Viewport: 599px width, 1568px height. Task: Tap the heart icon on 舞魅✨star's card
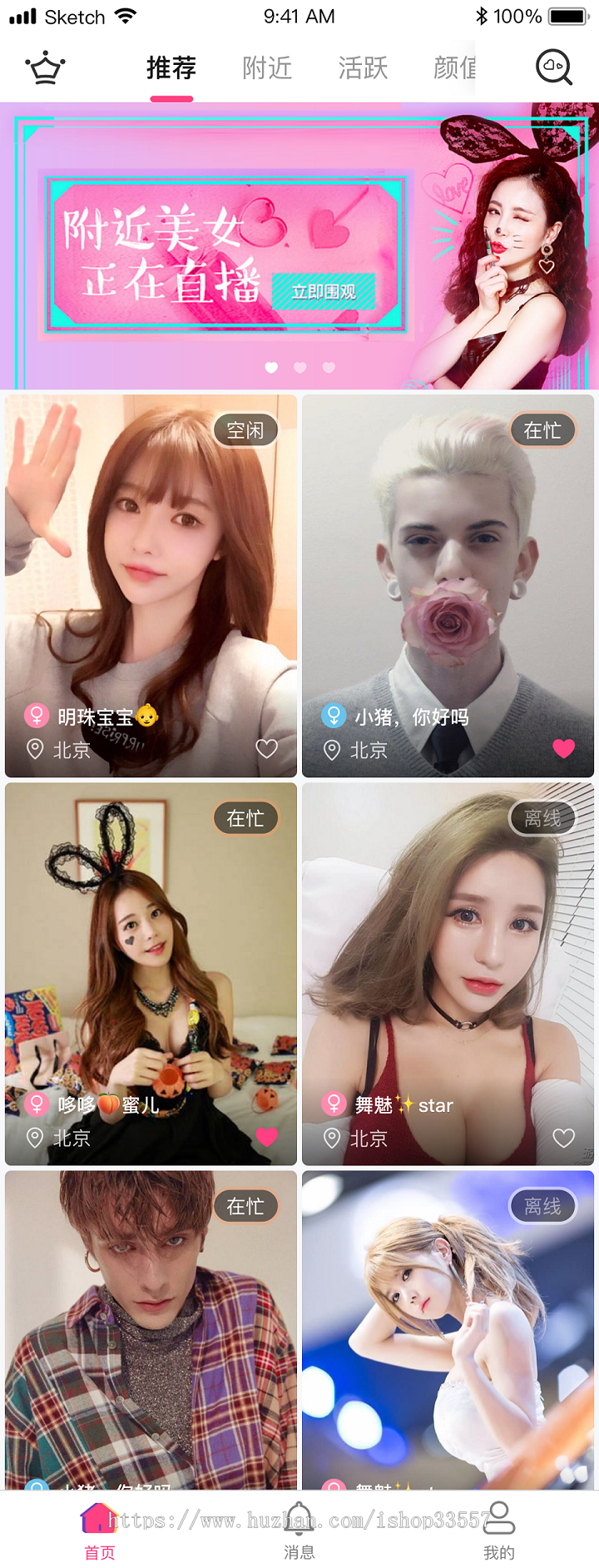coord(563,1137)
